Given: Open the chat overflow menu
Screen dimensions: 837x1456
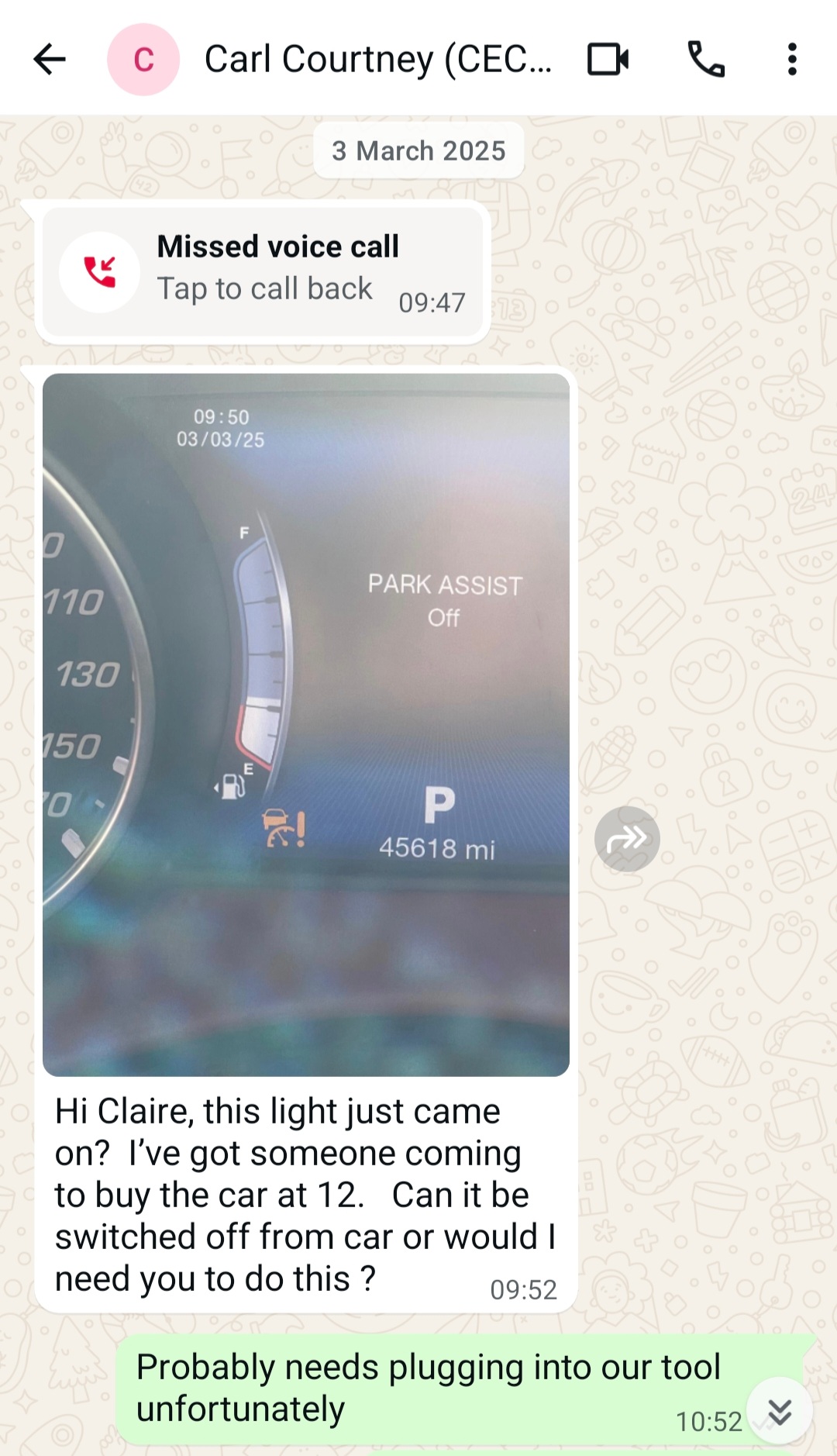Looking at the screenshot, I should (791, 60).
